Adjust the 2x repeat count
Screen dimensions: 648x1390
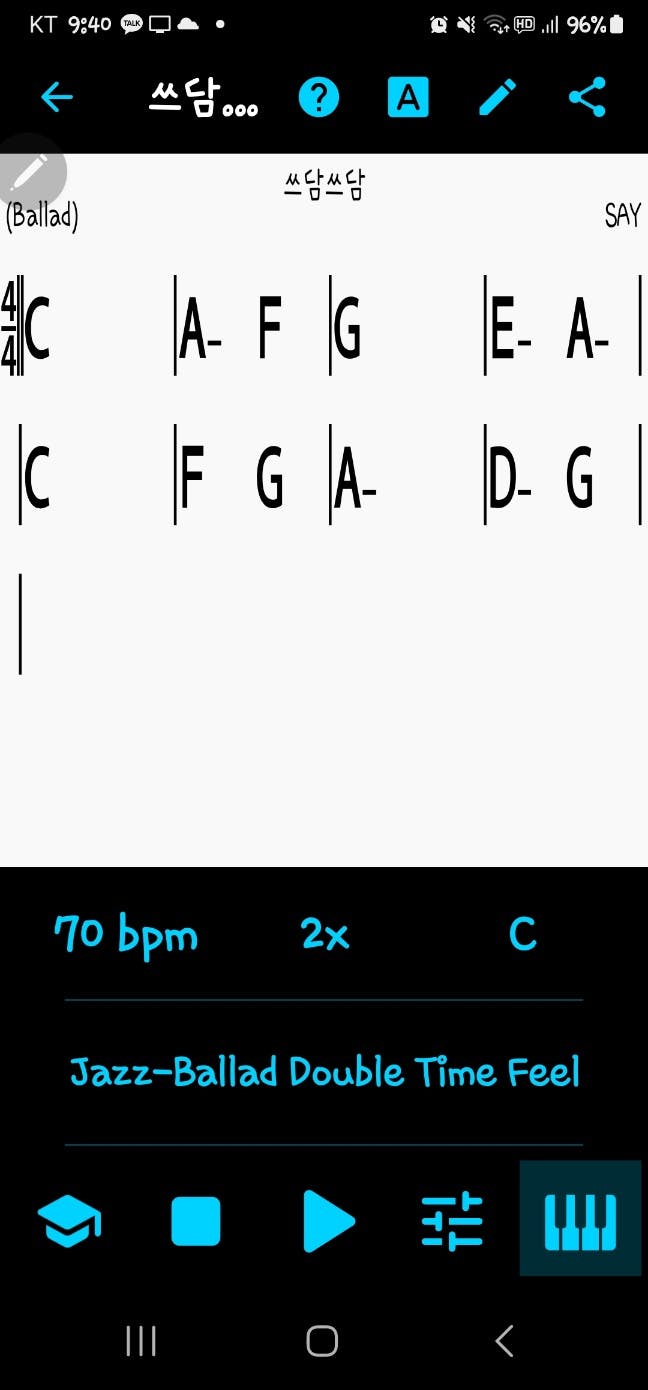325,935
